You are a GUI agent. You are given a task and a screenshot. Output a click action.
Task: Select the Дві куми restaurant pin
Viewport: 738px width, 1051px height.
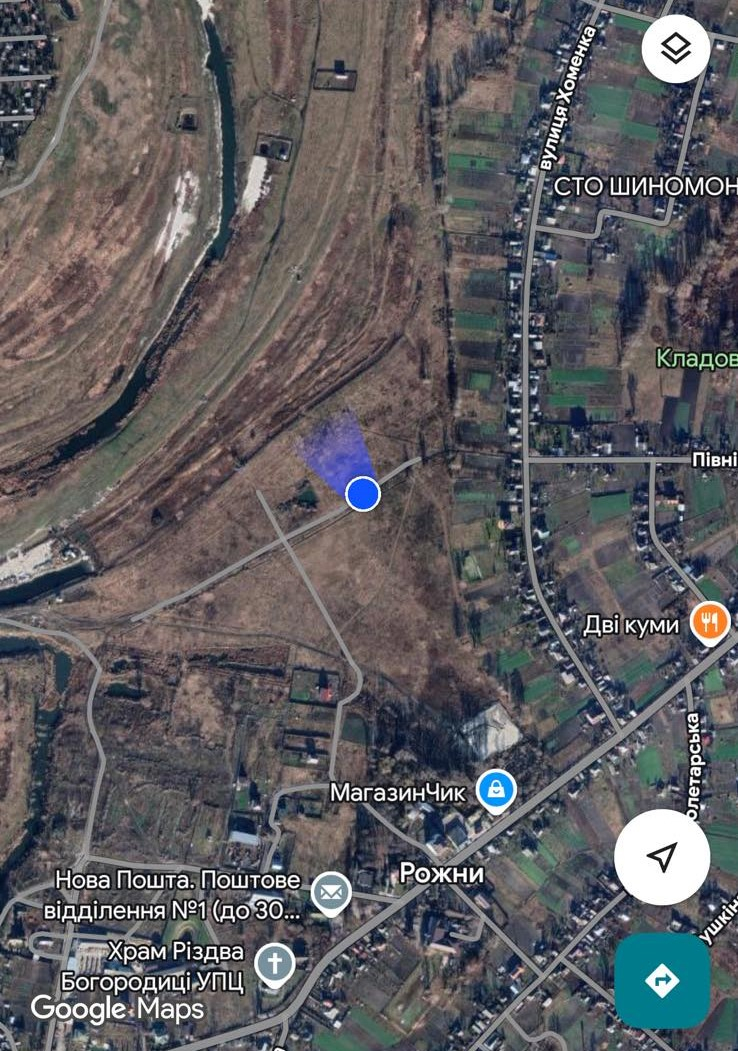pos(709,624)
